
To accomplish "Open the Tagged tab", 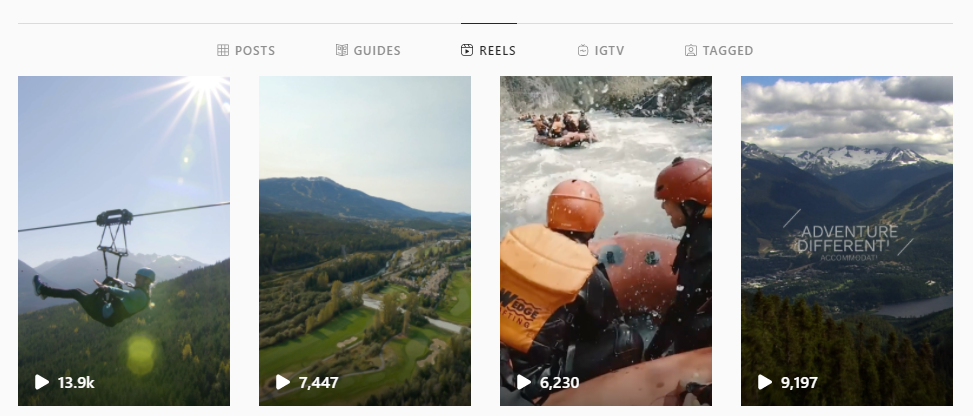I will (719, 51).
